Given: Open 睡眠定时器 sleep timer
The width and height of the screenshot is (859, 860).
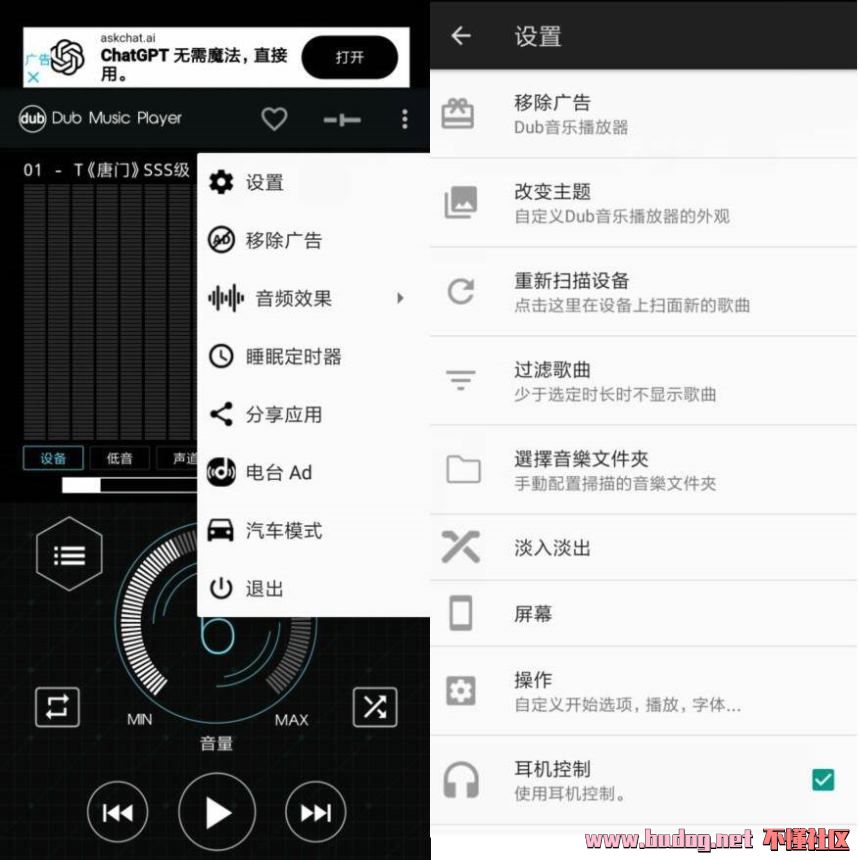Looking at the screenshot, I should pos(293,356).
